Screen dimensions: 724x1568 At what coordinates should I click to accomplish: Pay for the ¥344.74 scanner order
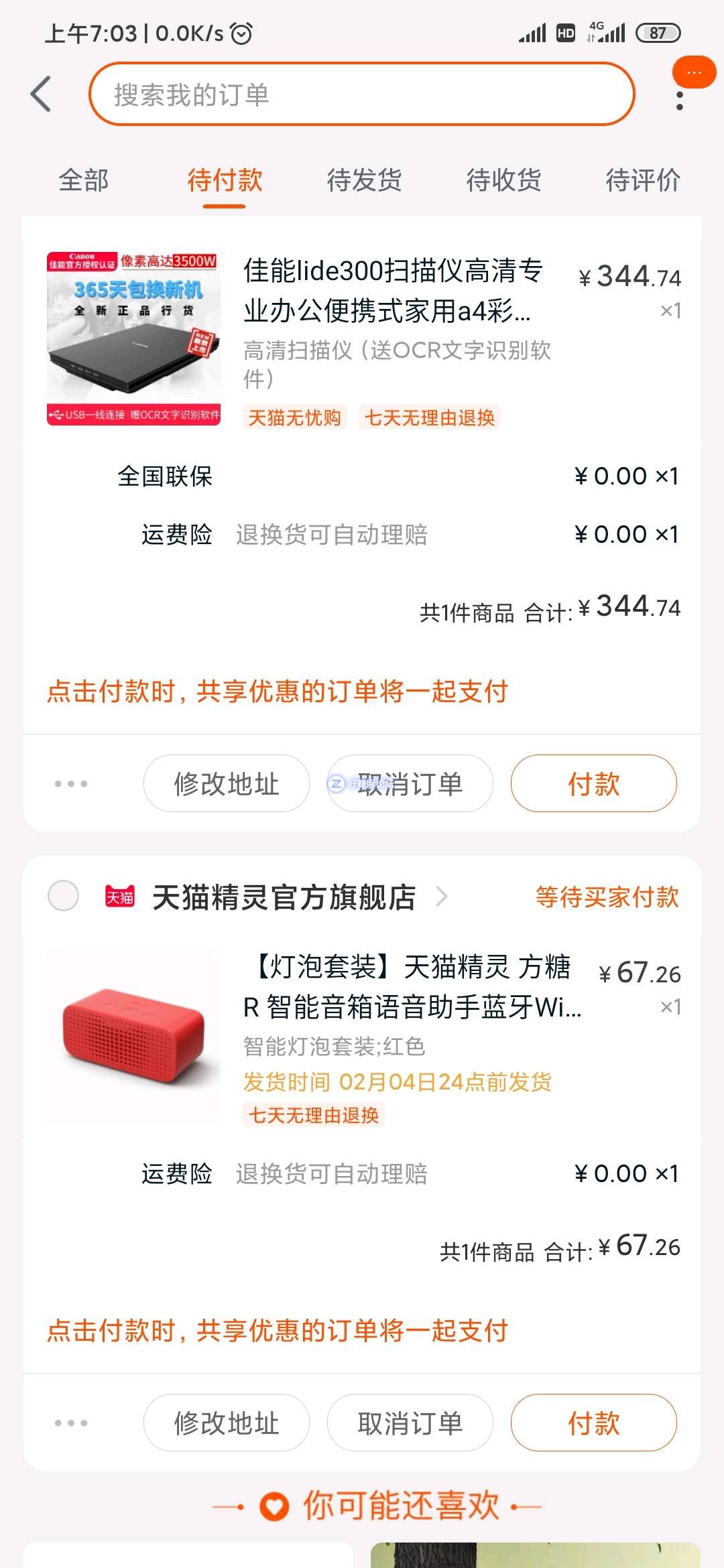pos(593,783)
